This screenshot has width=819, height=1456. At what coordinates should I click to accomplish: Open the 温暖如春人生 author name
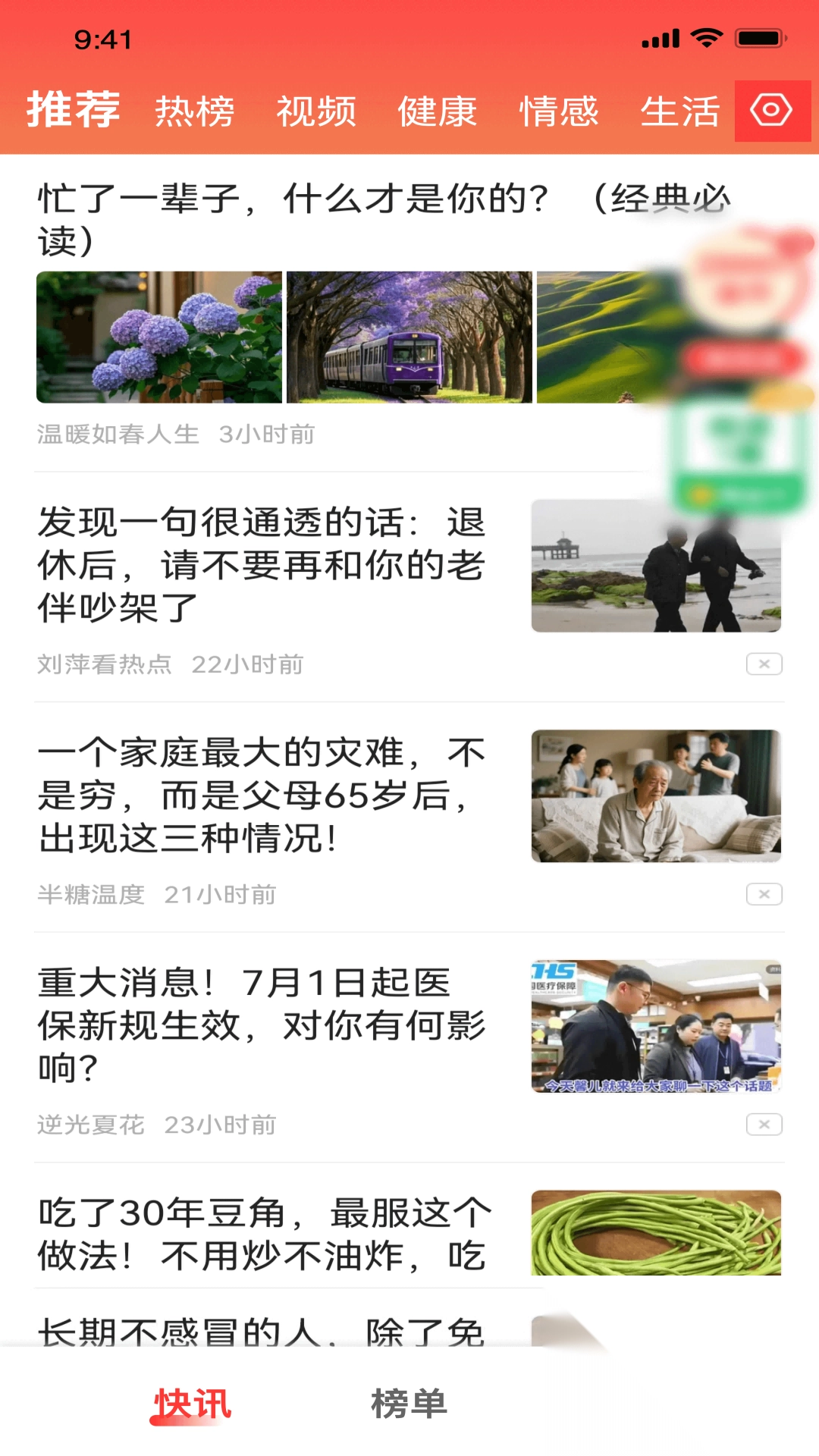118,434
